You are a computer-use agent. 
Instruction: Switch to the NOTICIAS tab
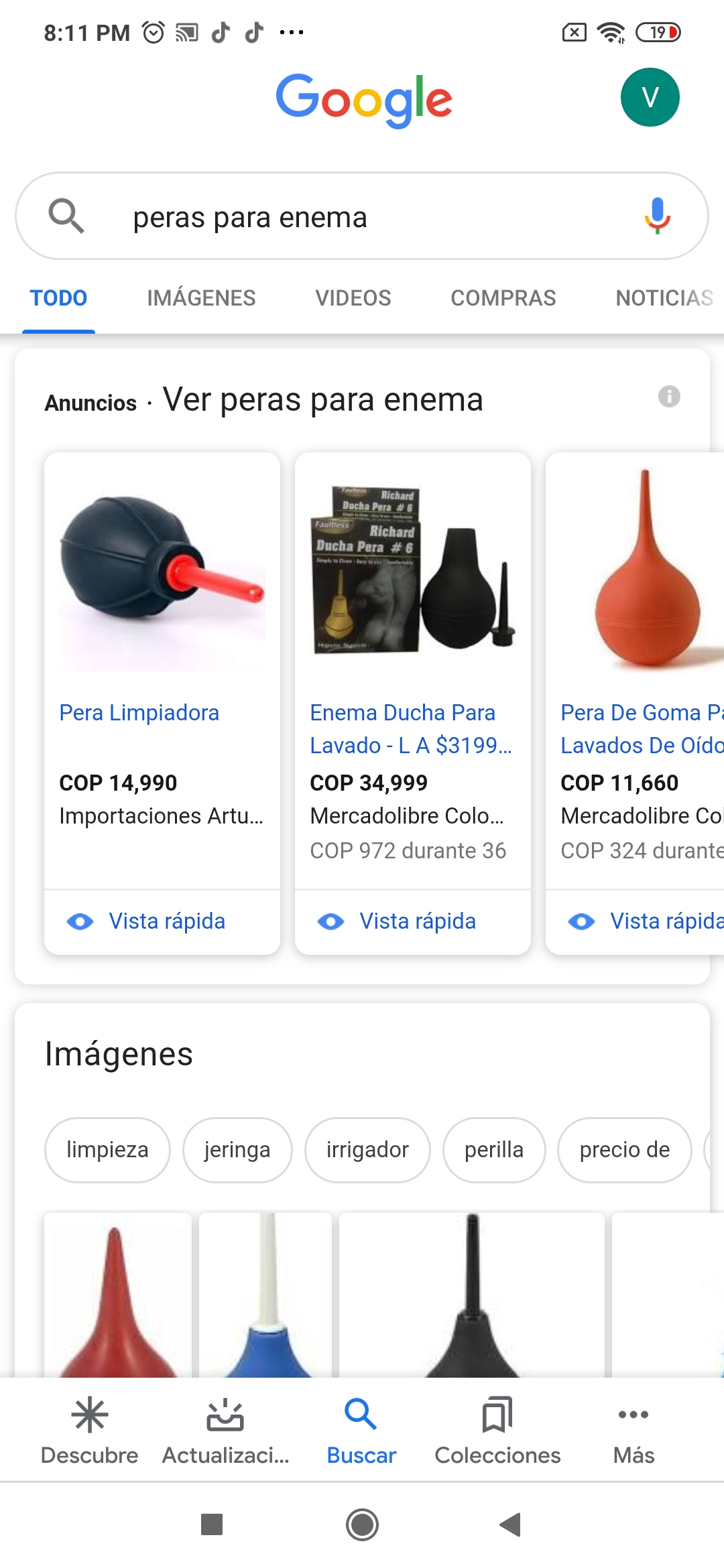[x=664, y=298]
